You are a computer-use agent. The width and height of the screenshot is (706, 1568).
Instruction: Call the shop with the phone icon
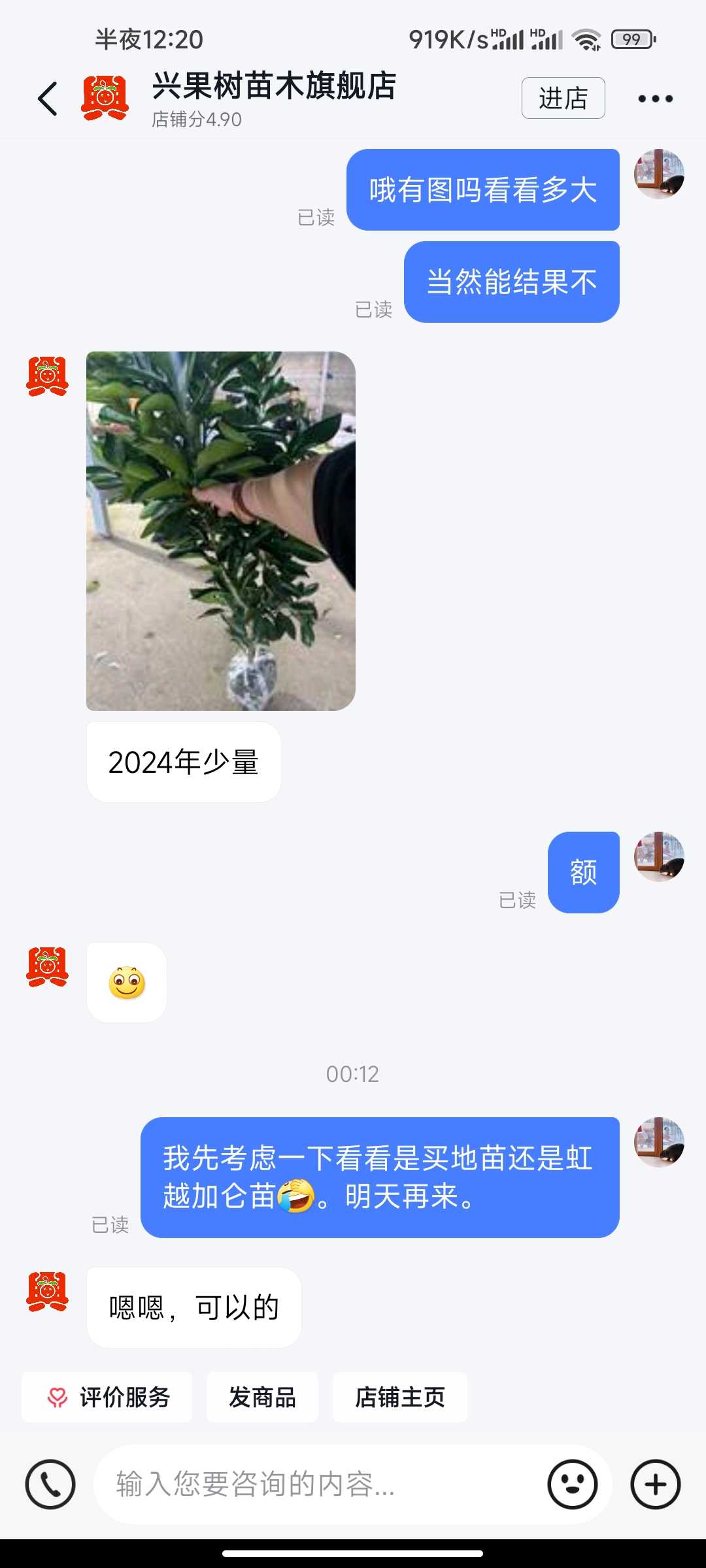pyautogui.click(x=50, y=1484)
